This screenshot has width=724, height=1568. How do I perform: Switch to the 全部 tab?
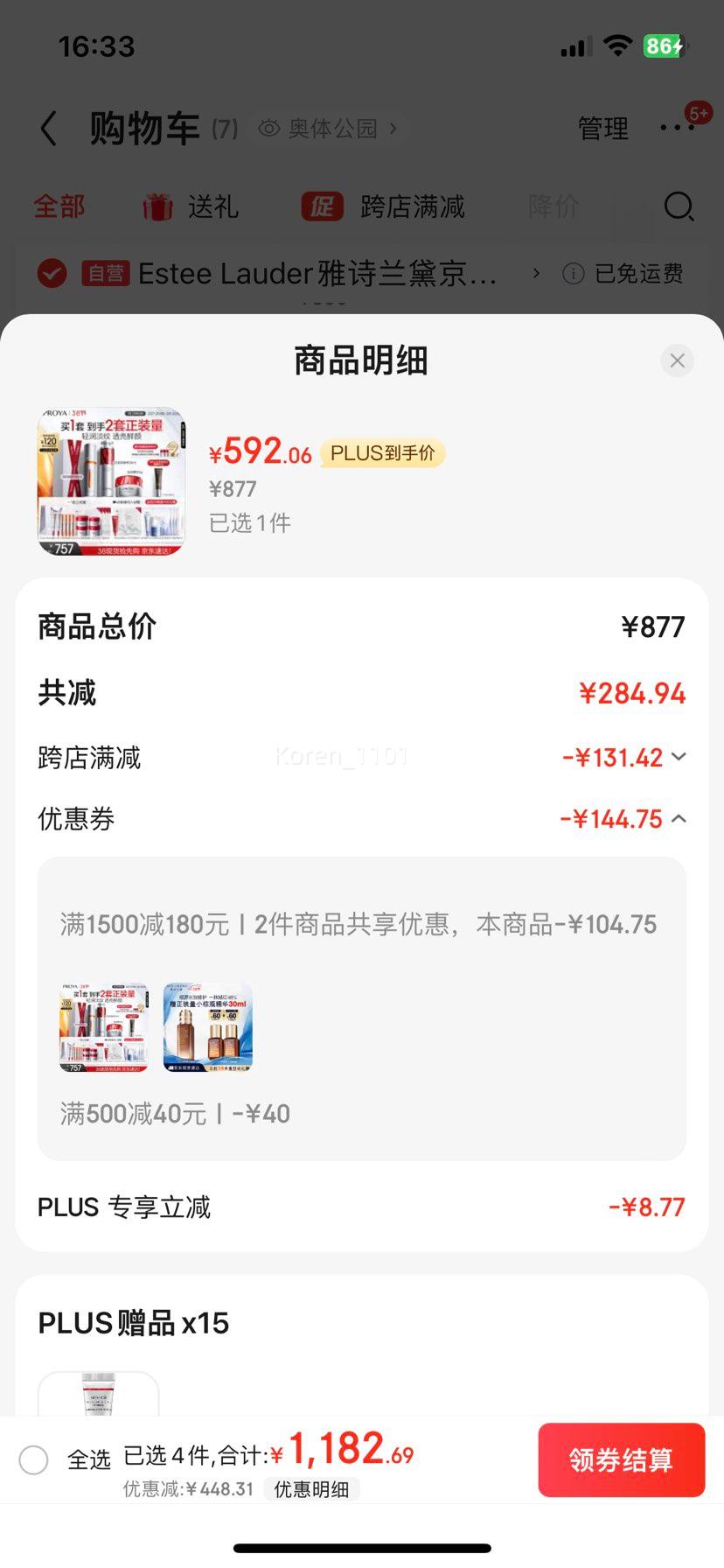tap(58, 206)
